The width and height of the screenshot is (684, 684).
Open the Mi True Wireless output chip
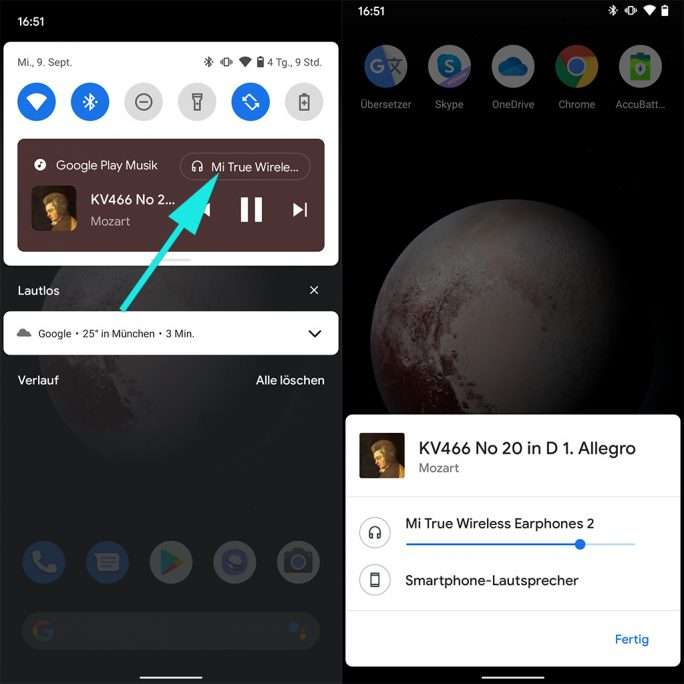(245, 167)
